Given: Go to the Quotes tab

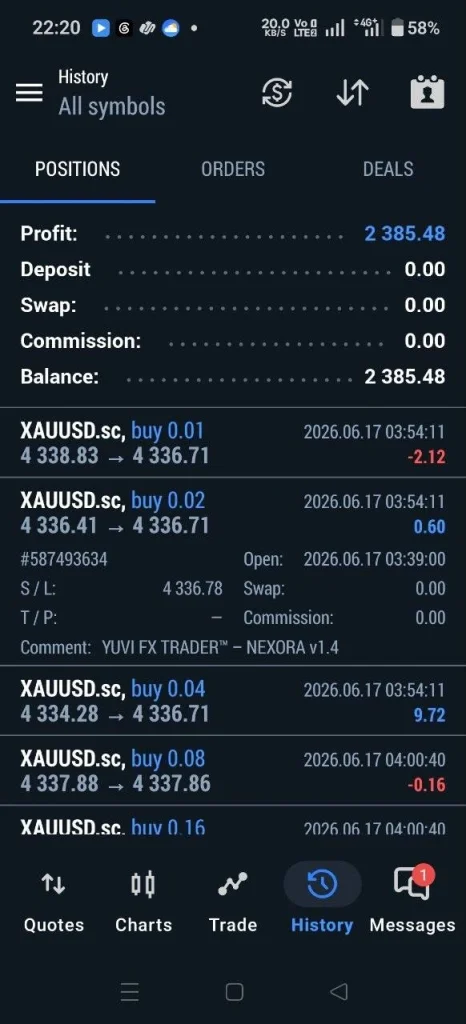Looking at the screenshot, I should pyautogui.click(x=54, y=899).
